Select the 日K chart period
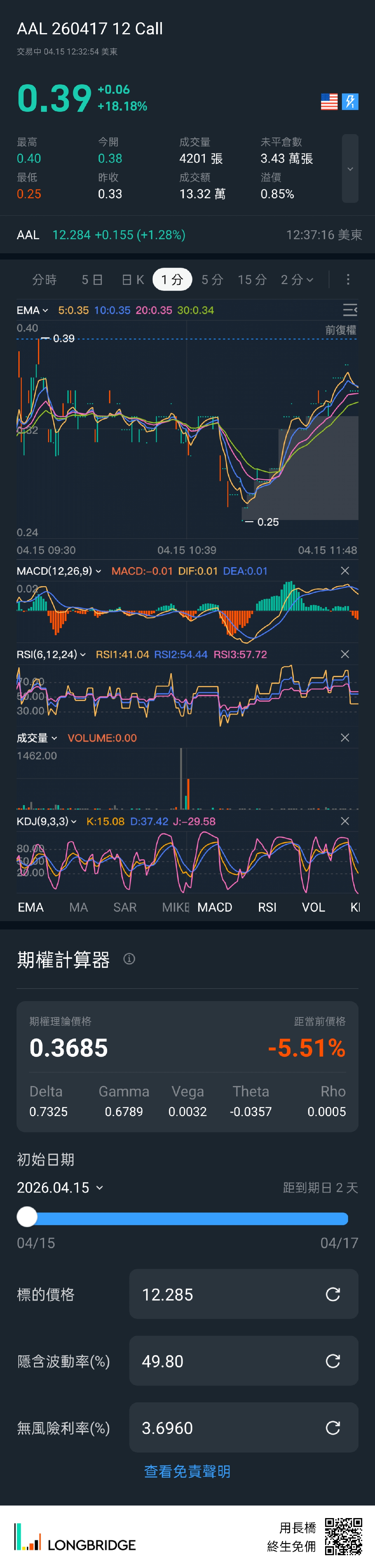The width and height of the screenshot is (375, 1568). pos(133,279)
